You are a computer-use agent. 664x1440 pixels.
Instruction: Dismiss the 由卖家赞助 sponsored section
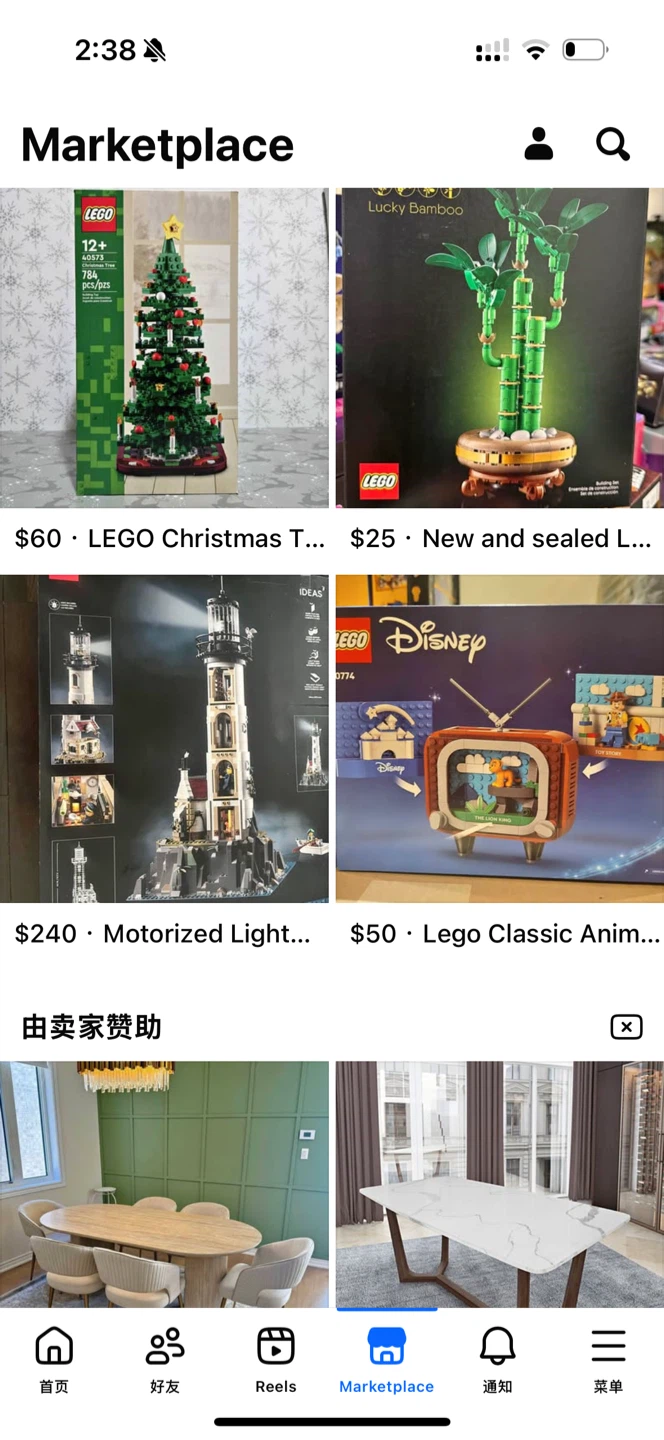click(x=626, y=1027)
